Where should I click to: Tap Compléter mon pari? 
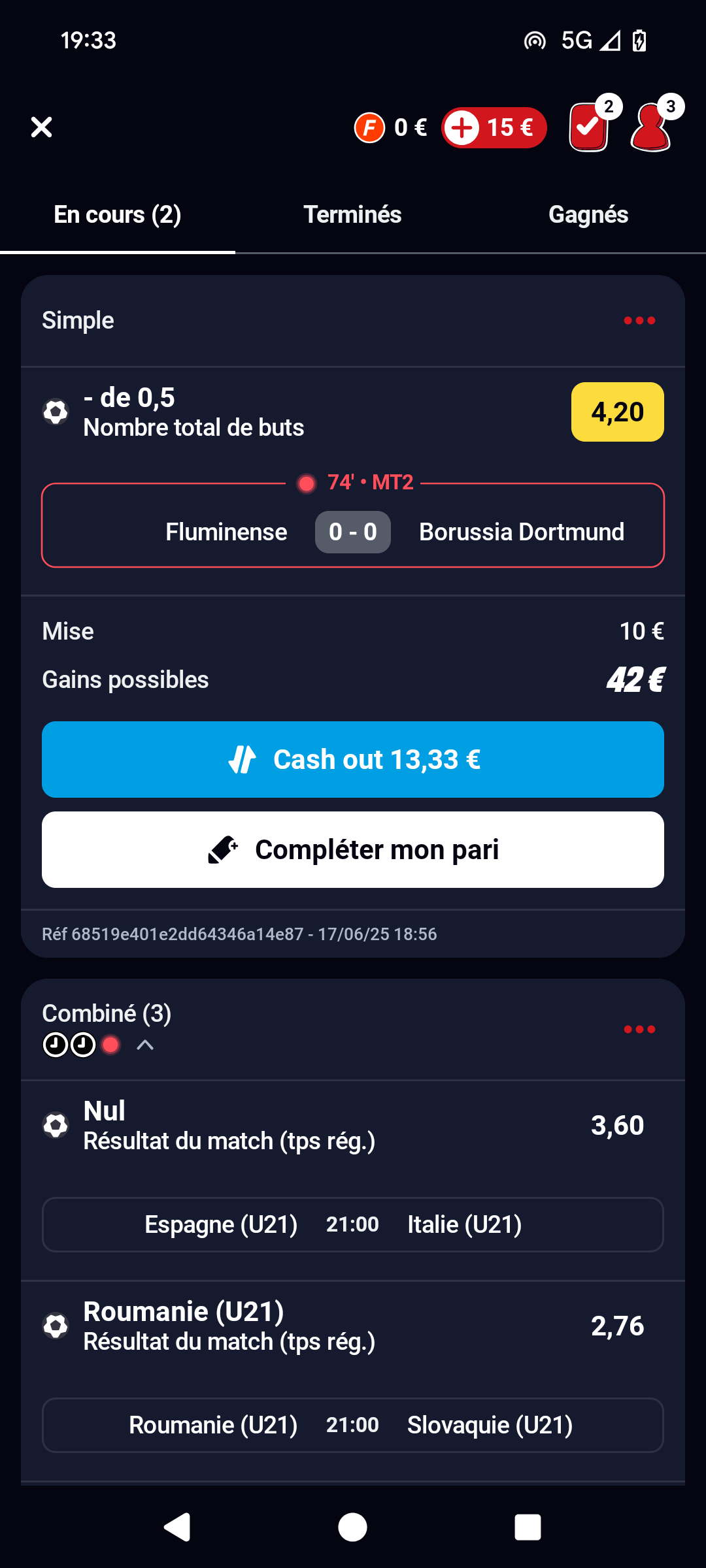[353, 849]
